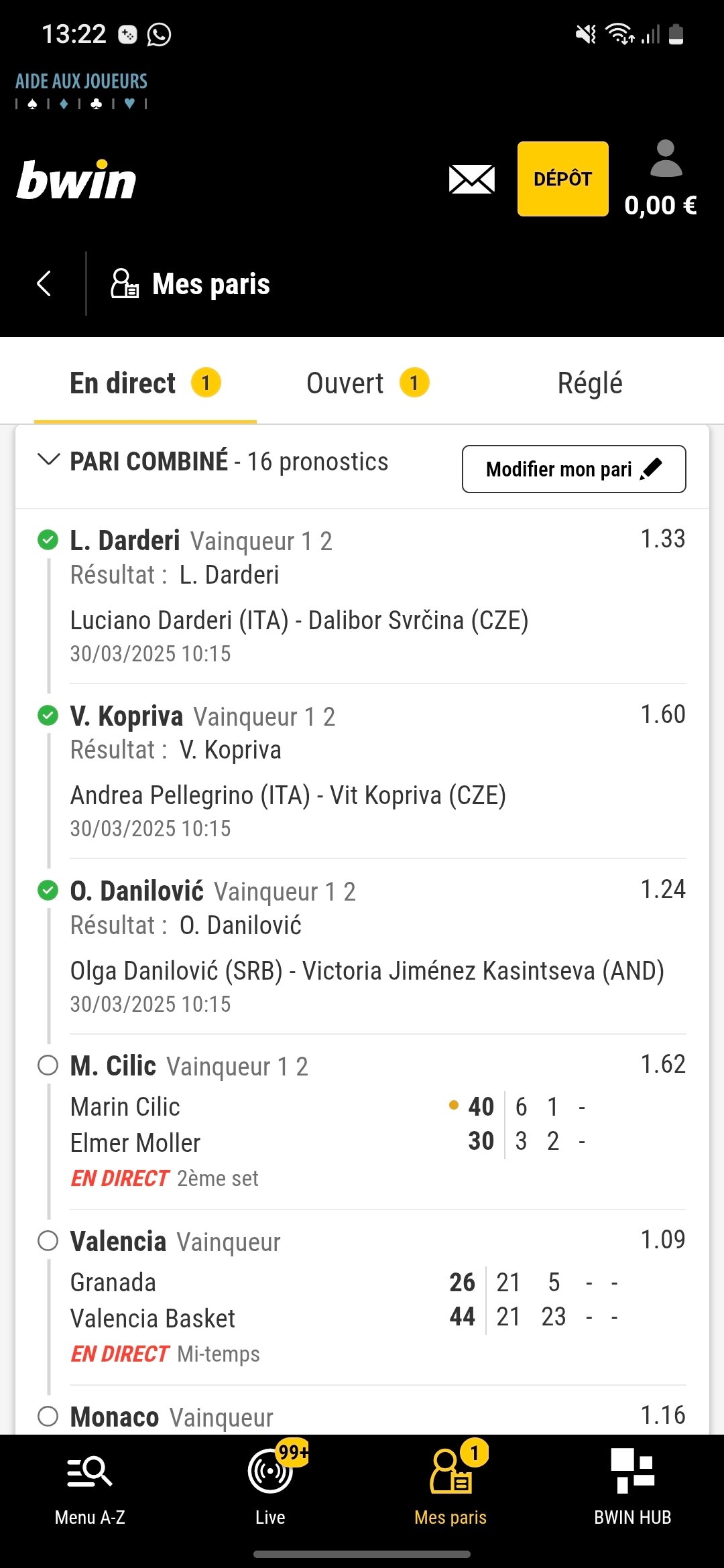Switch to the Ouvert tab
The image size is (724, 1568).
coord(367,383)
